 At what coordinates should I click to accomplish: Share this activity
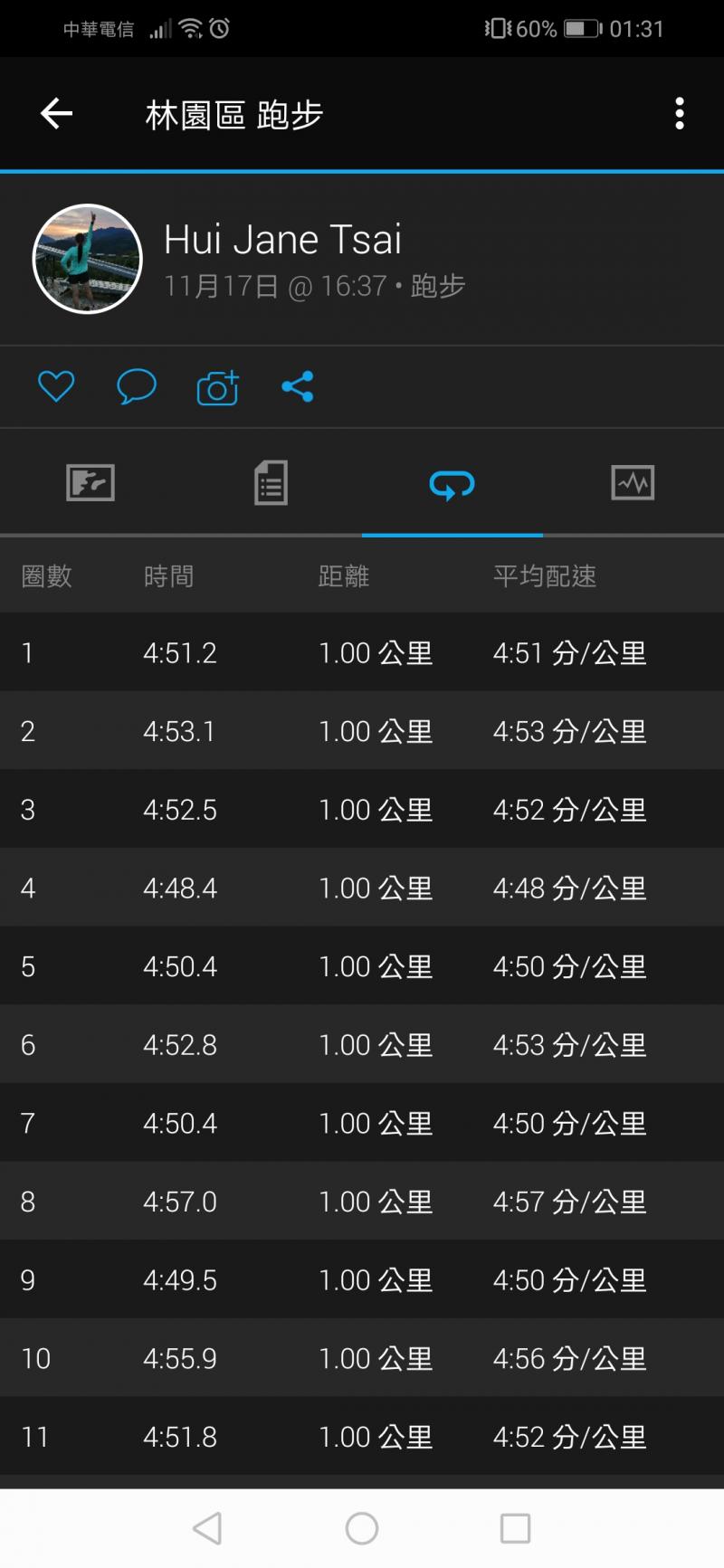(298, 387)
